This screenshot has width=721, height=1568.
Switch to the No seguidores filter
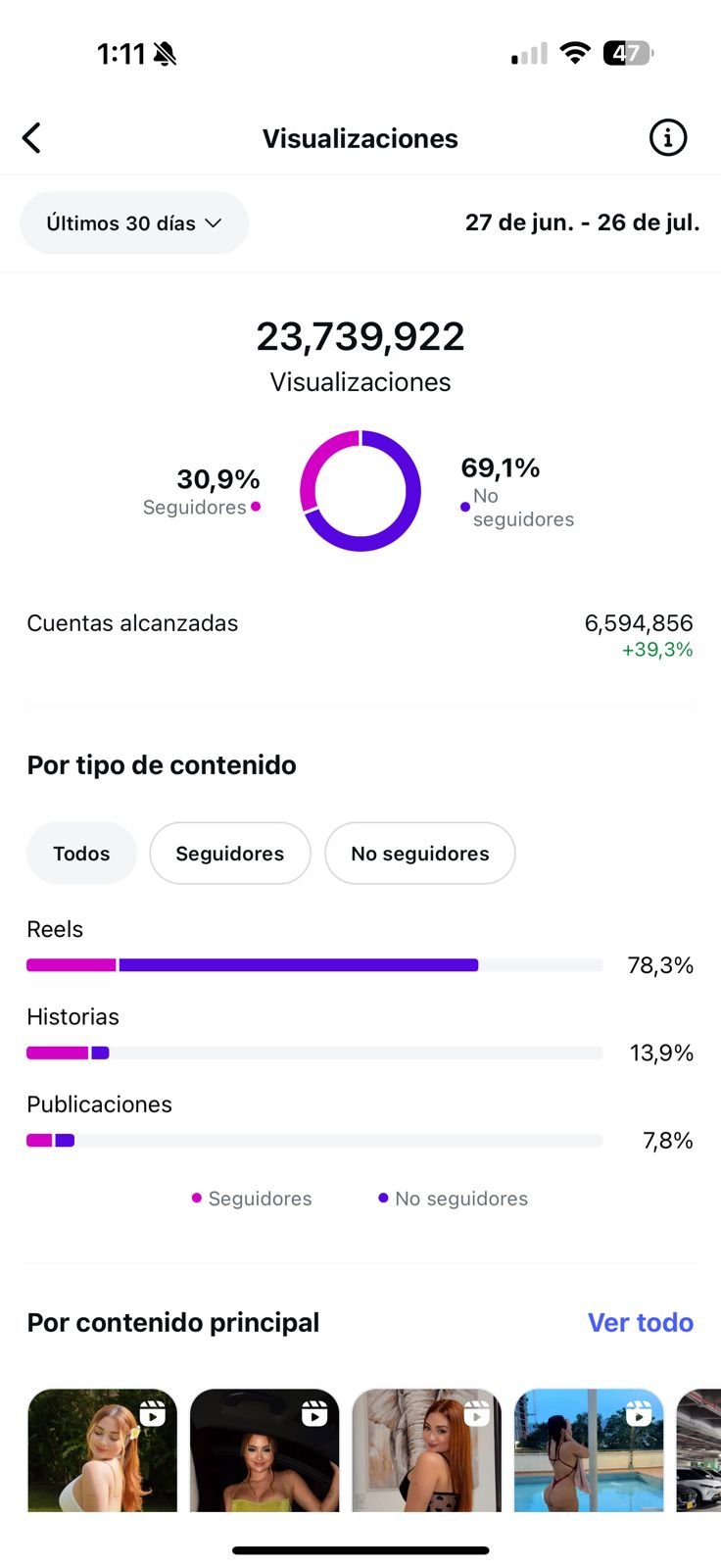419,854
